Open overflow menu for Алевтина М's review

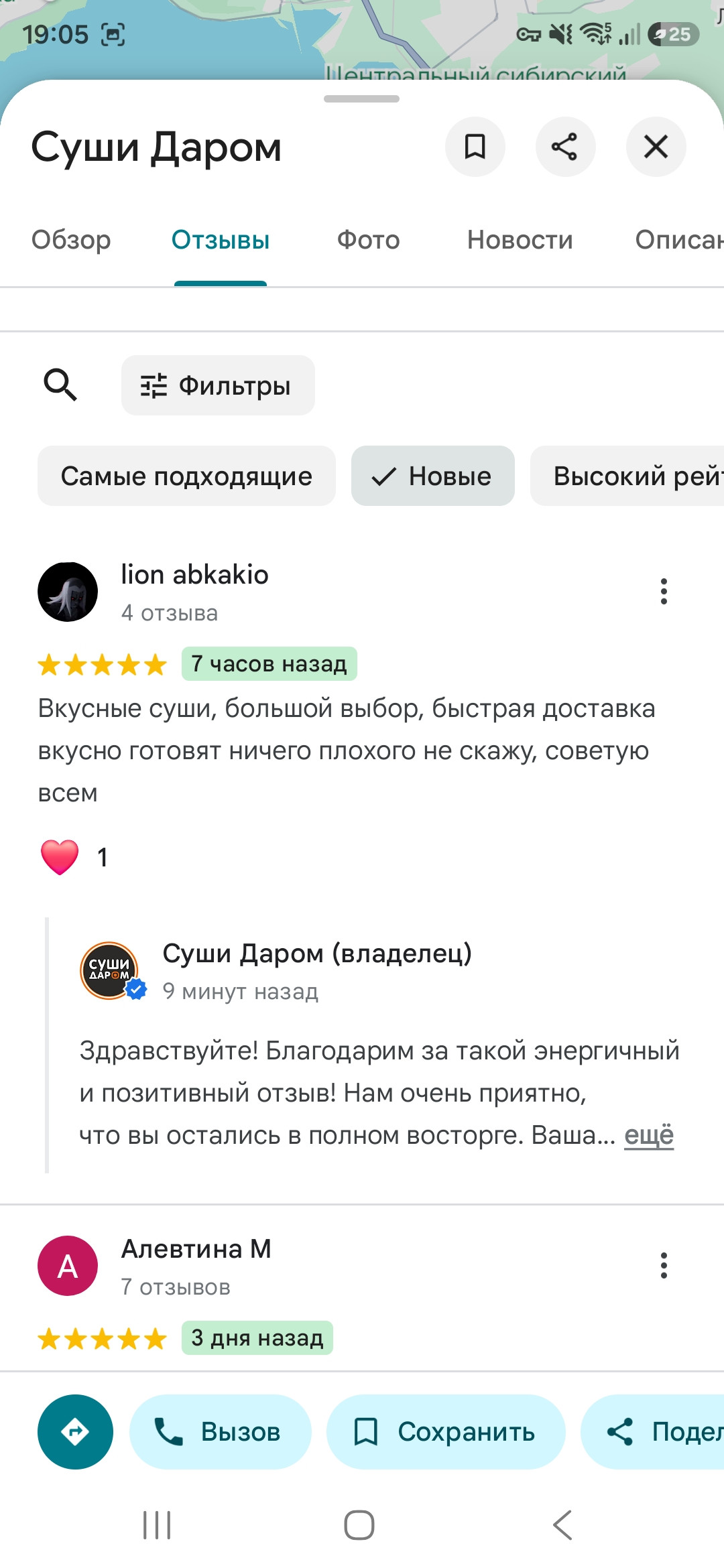click(x=664, y=1266)
